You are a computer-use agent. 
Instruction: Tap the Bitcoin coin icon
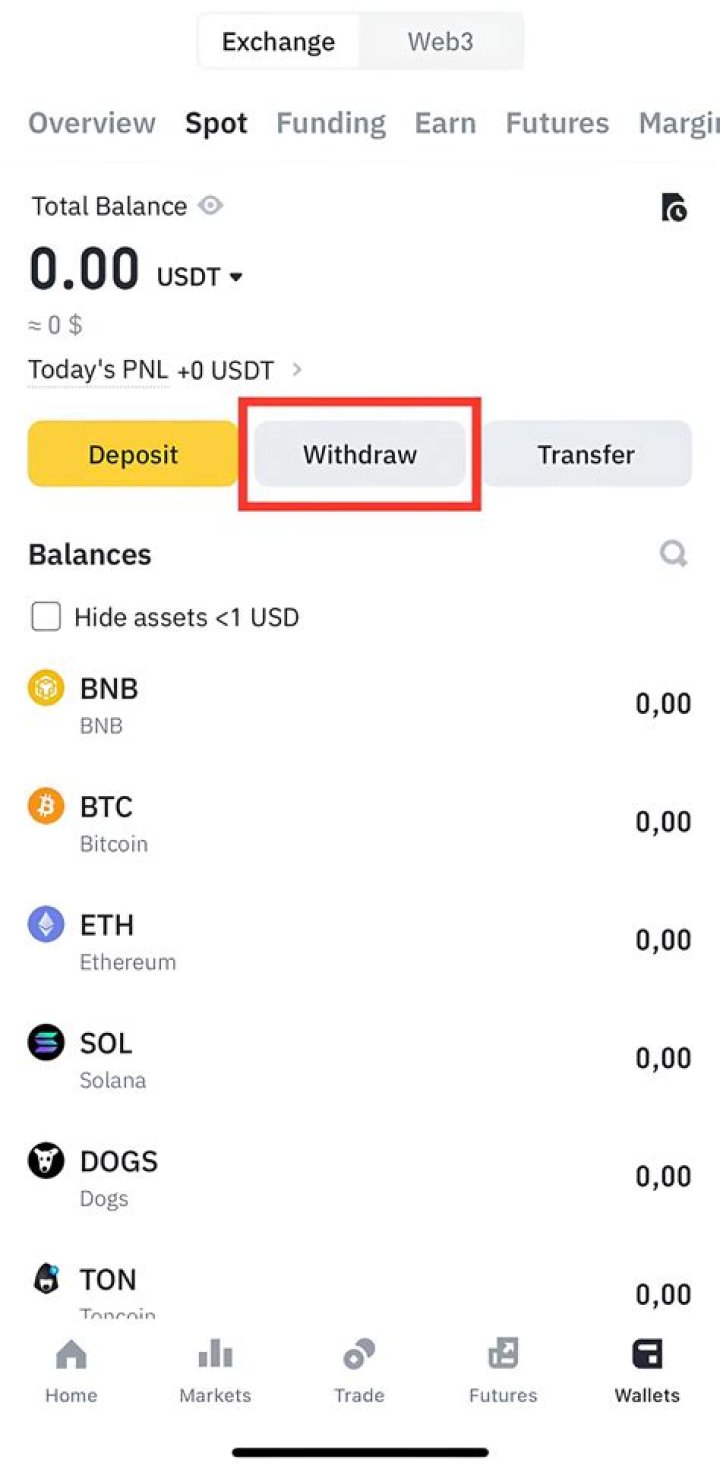[45, 806]
